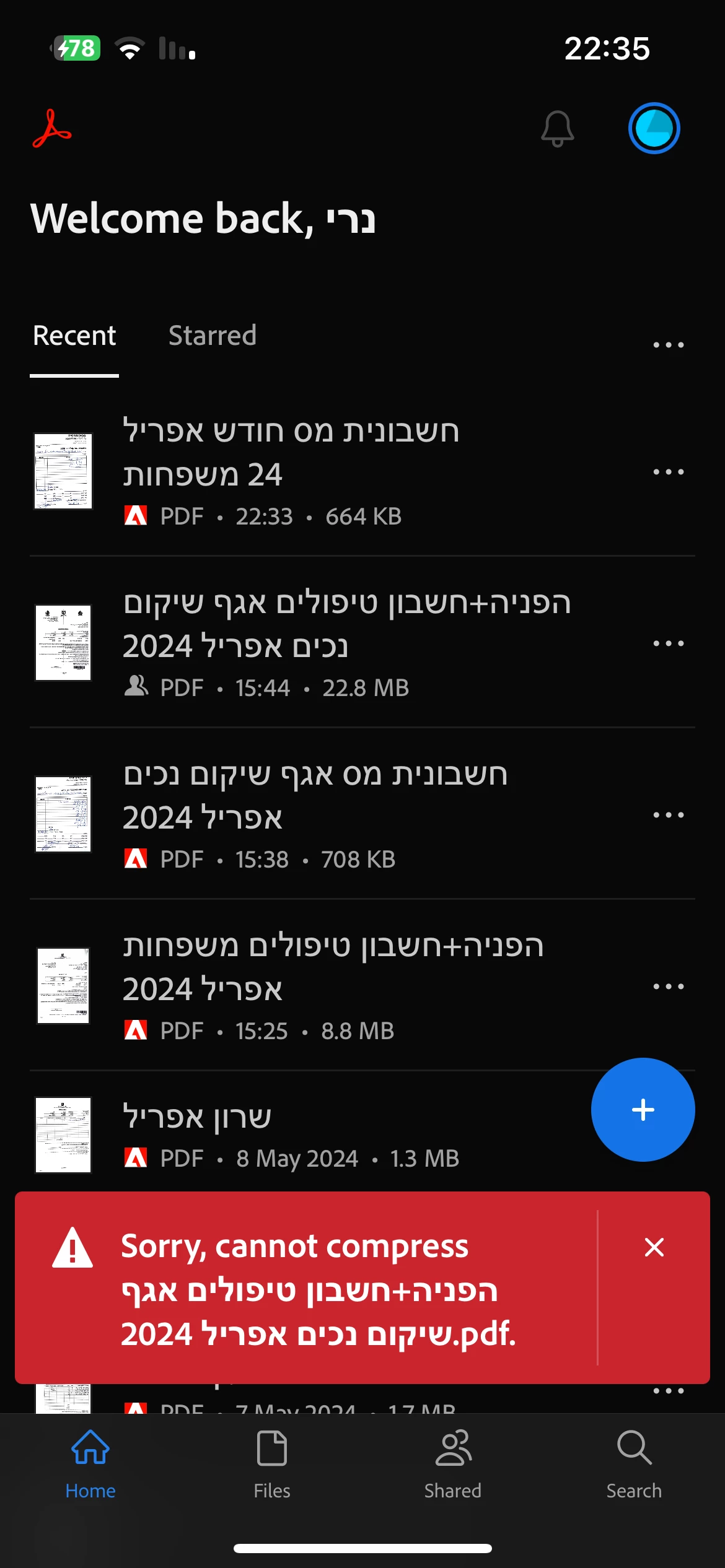725x1568 pixels.
Task: Open the 664 KB PDF from 22:33
Action: 291,472
